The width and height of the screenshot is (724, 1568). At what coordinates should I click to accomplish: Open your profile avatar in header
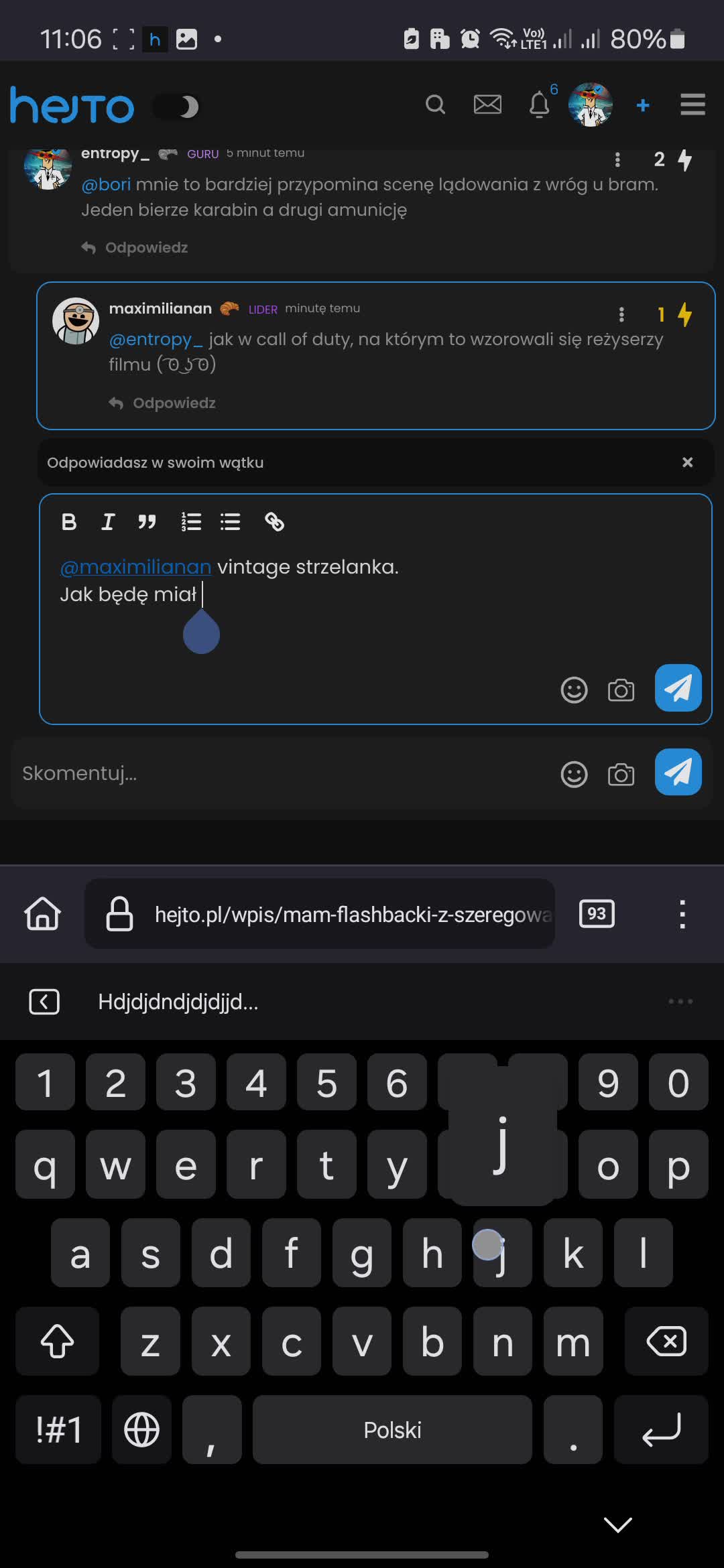point(590,105)
